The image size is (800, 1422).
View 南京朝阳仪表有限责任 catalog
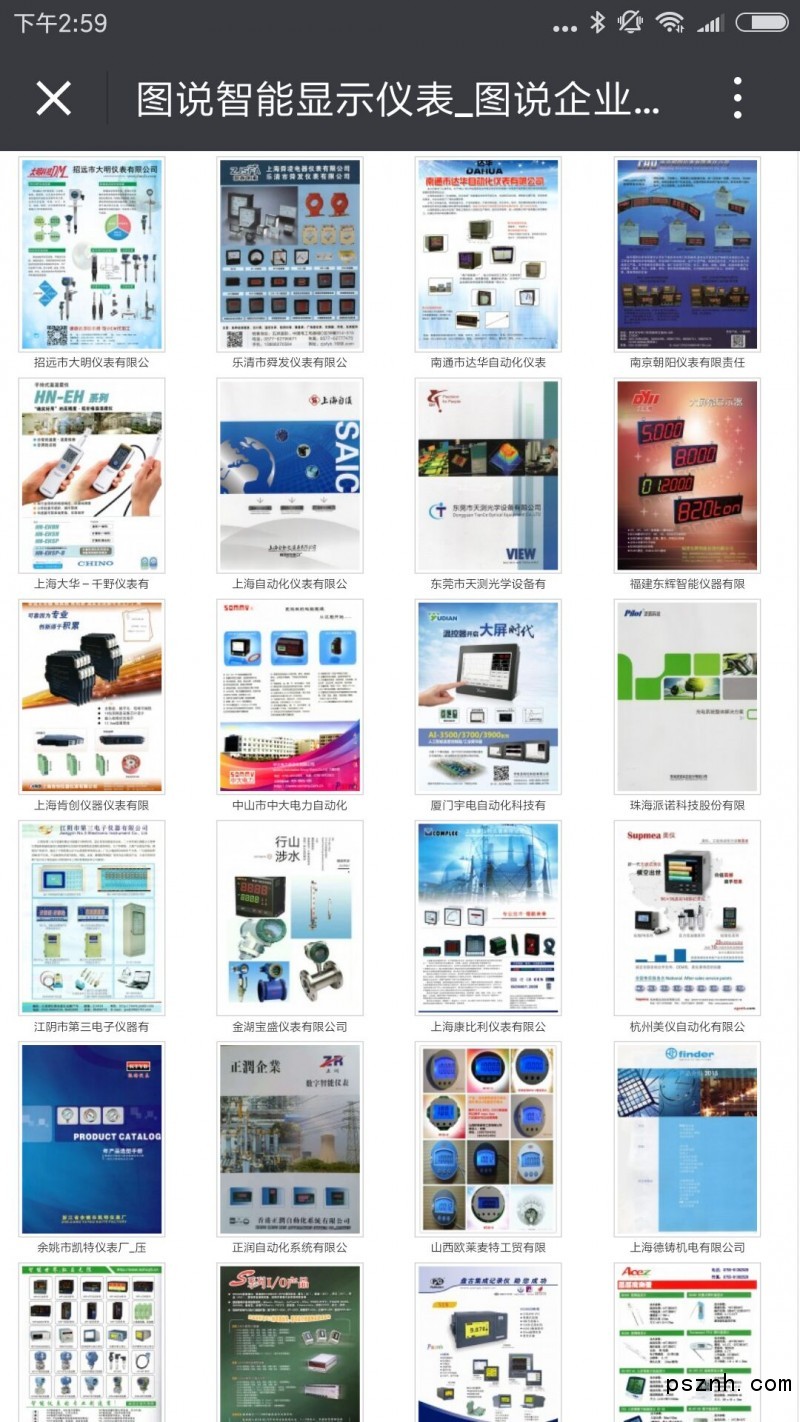[x=687, y=254]
